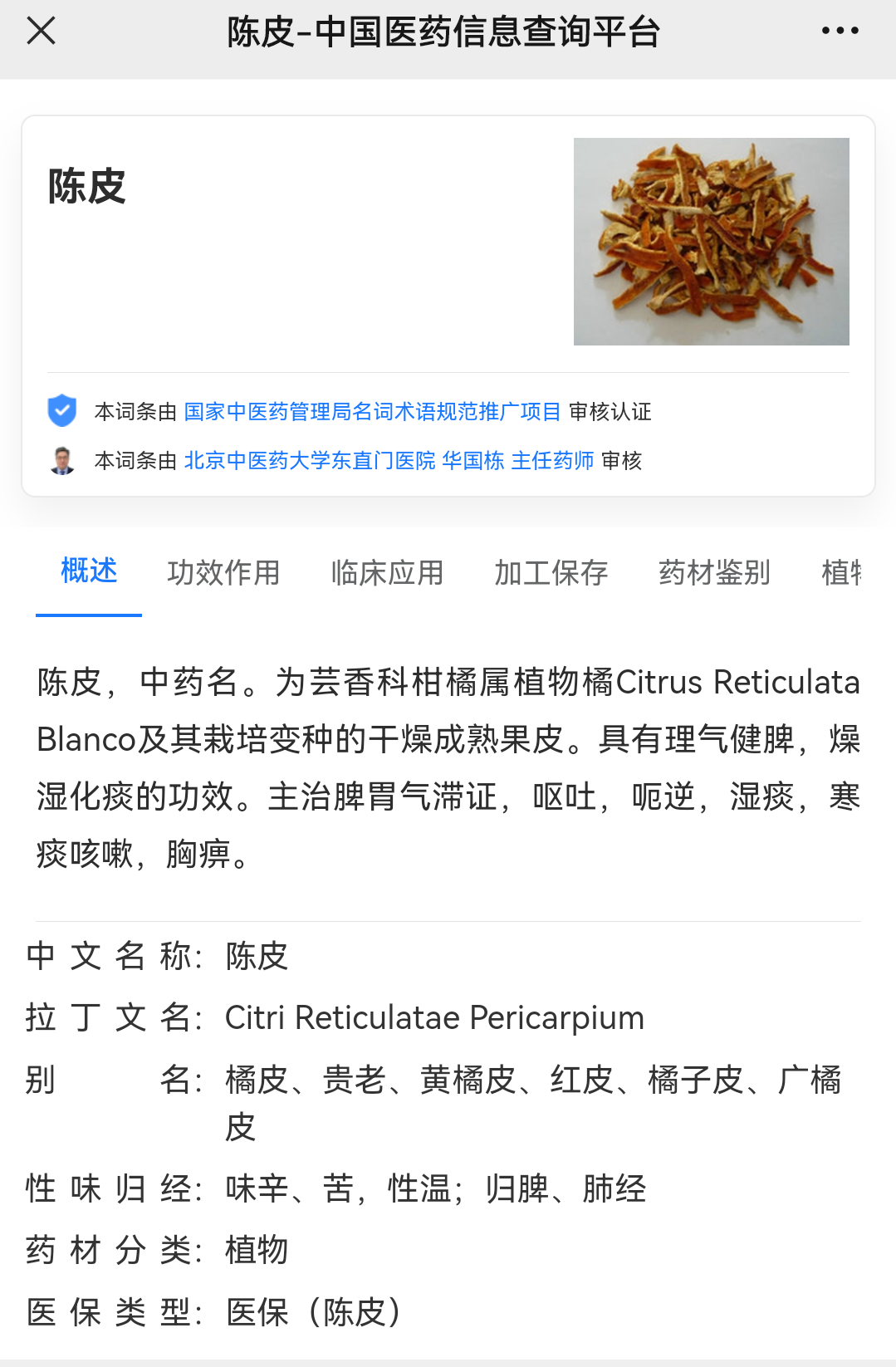The image size is (896, 1367).
Task: View reviewer 华国栋 profile
Action: coord(472,461)
